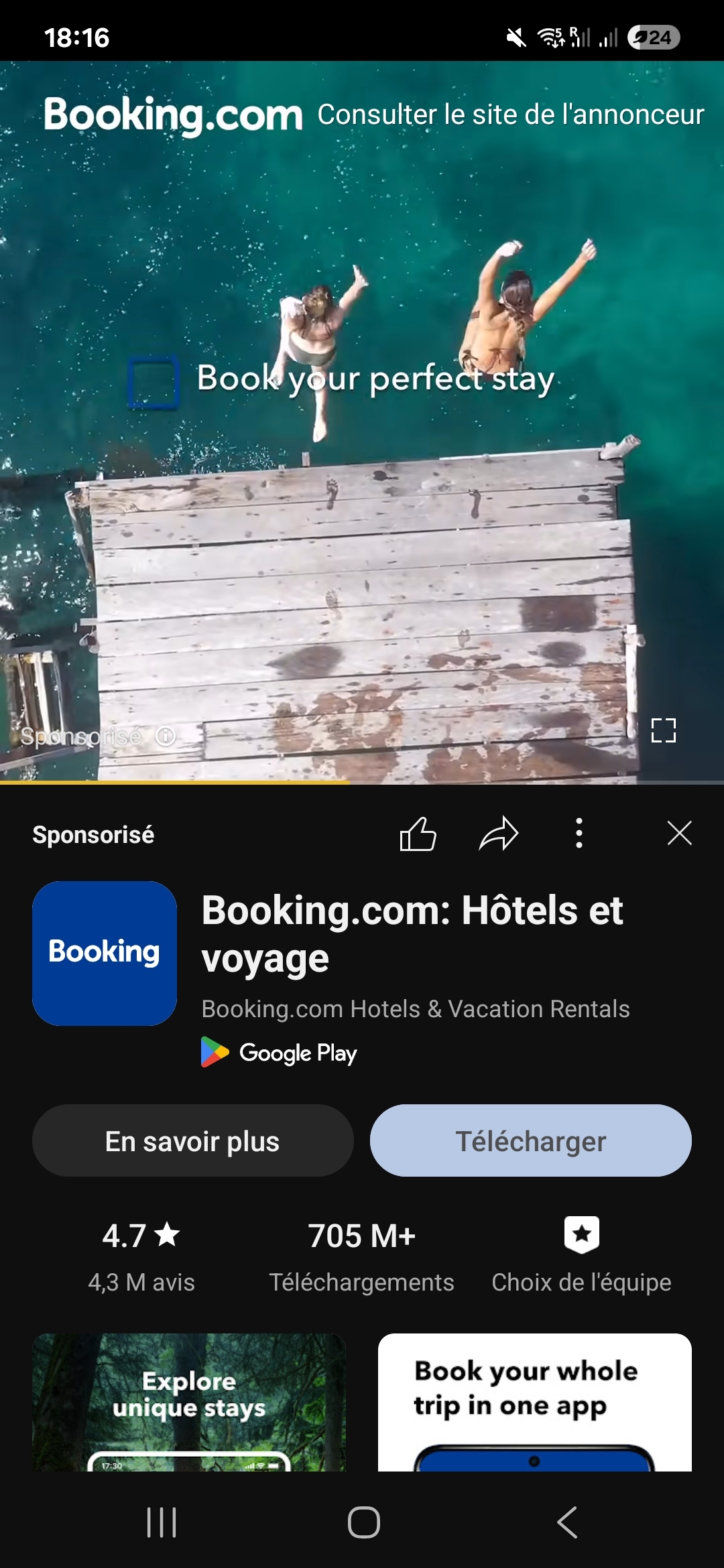The height and width of the screenshot is (1568, 724).
Task: View the Explore unique stays screenshot
Action: pos(189,1402)
